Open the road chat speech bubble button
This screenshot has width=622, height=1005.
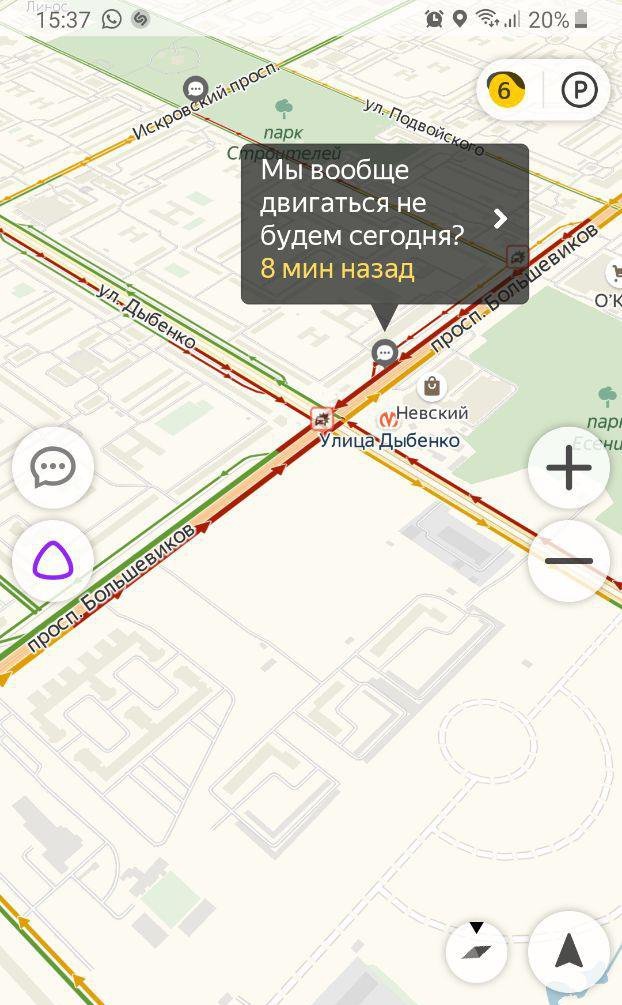(53, 467)
